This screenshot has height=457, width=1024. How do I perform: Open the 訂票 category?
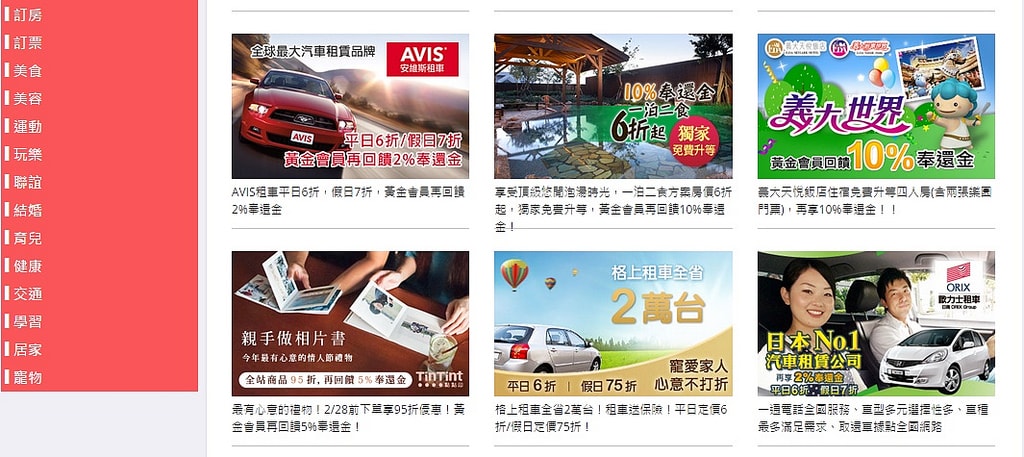tap(28, 43)
